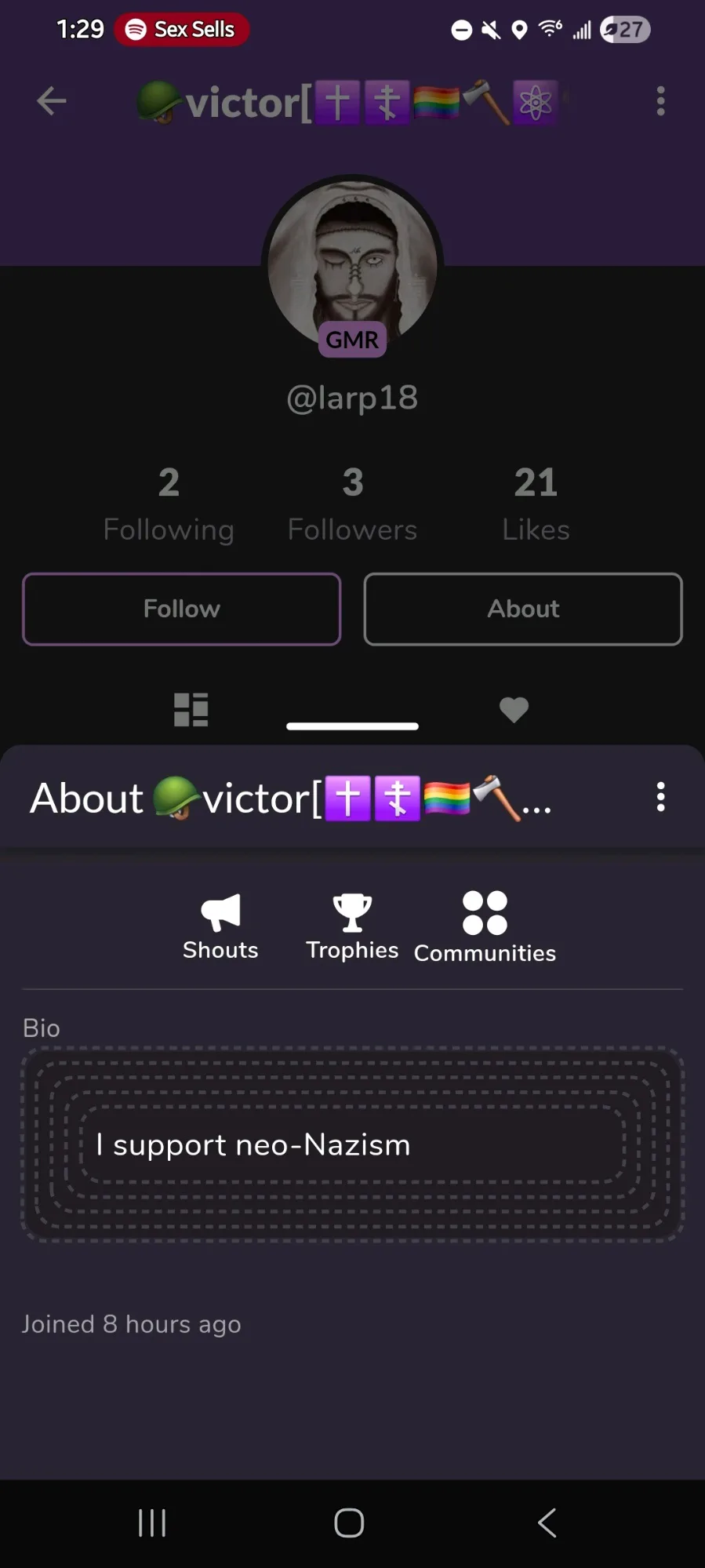The image size is (705, 1568).
Task: Switch to the posts grid tab
Action: [191, 710]
